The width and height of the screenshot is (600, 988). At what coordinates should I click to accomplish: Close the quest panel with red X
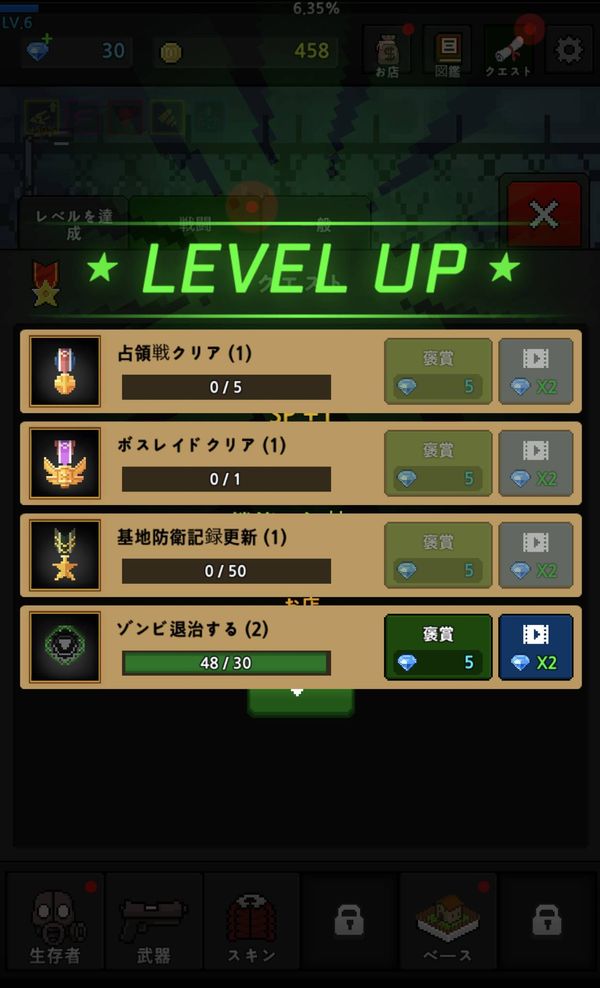click(544, 215)
